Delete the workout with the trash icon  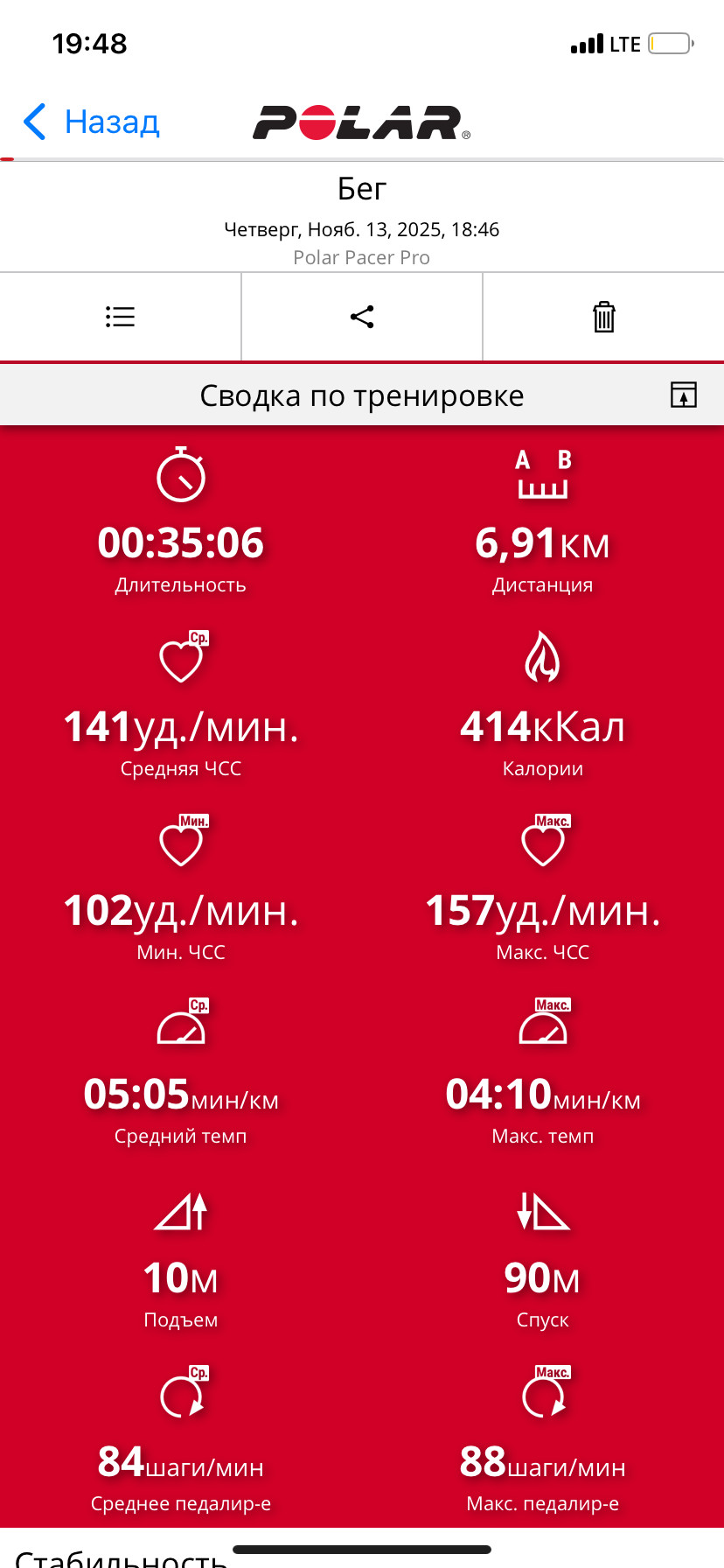[604, 317]
